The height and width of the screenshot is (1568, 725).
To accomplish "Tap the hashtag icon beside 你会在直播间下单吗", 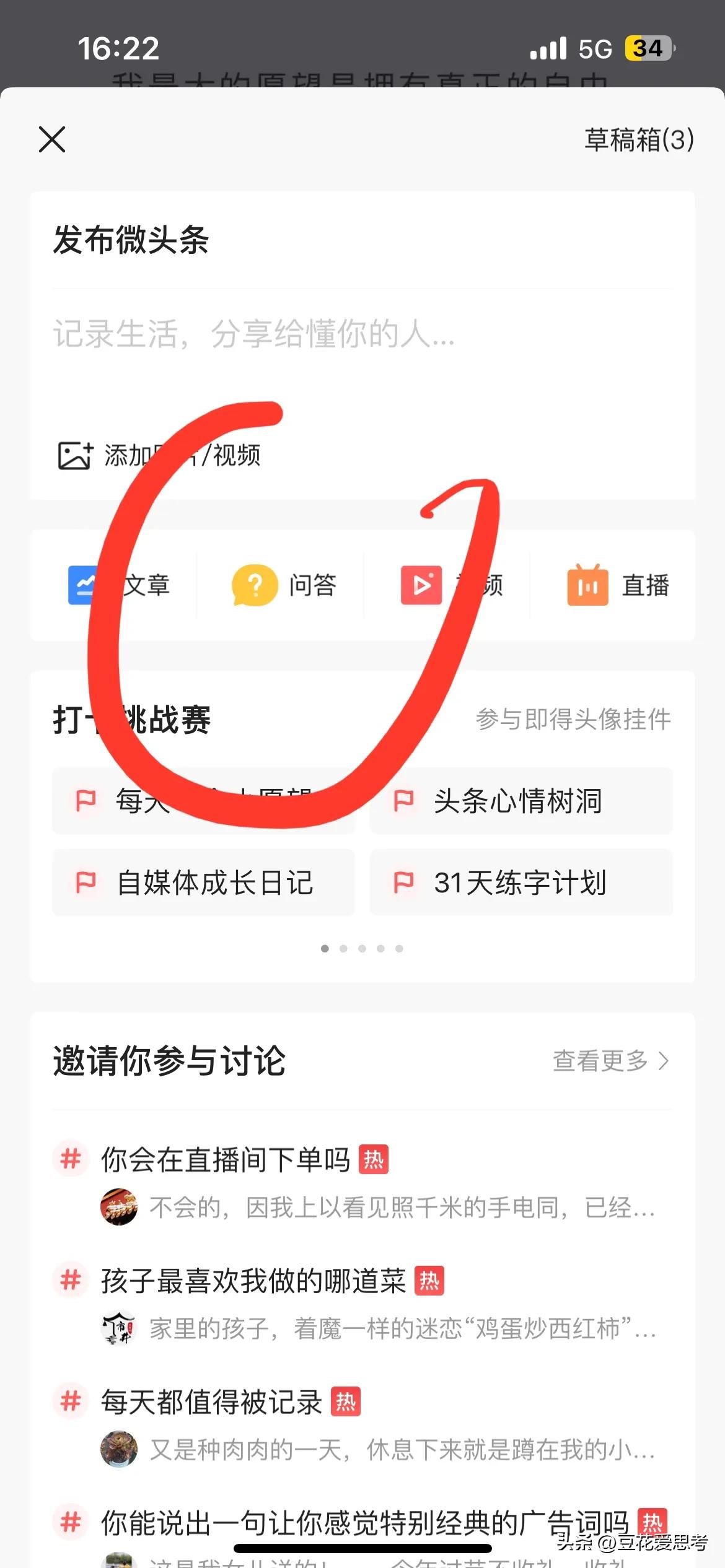I will click(69, 1159).
